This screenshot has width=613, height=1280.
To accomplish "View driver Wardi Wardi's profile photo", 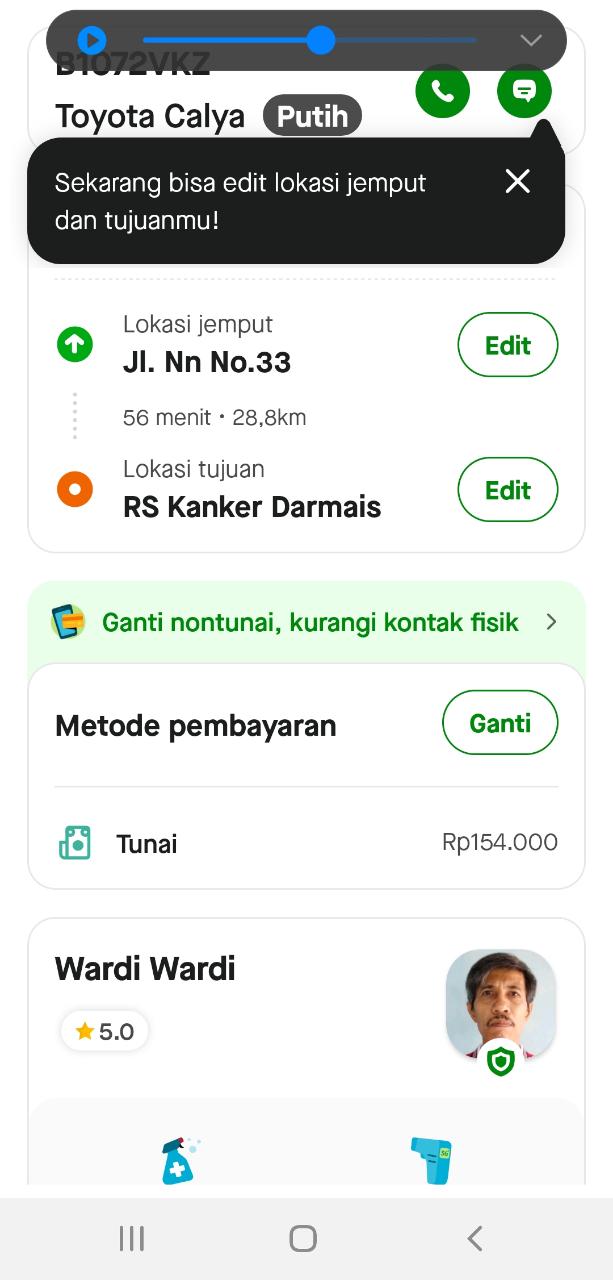I will pyautogui.click(x=500, y=1005).
